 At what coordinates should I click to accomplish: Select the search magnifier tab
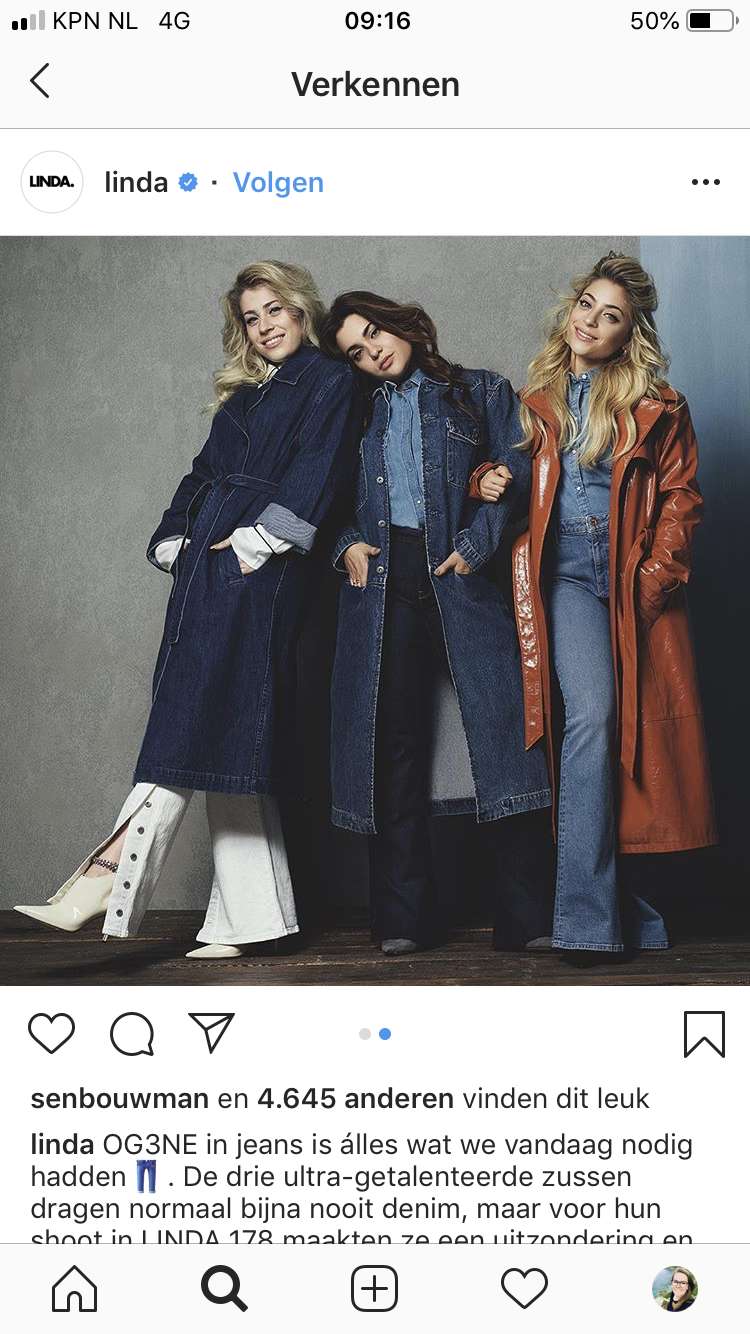point(224,1289)
